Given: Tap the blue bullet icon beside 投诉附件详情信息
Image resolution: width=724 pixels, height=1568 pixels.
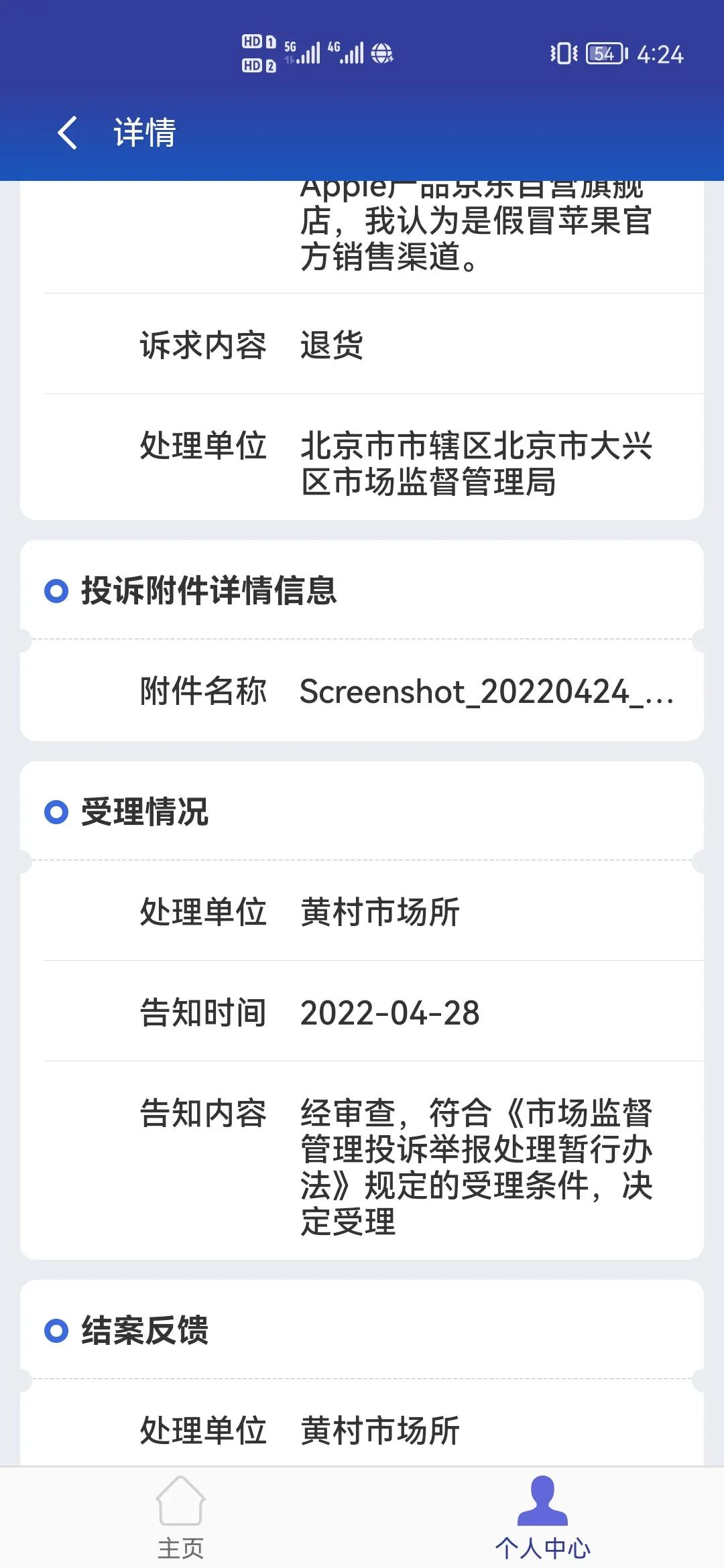Looking at the screenshot, I should 56,588.
